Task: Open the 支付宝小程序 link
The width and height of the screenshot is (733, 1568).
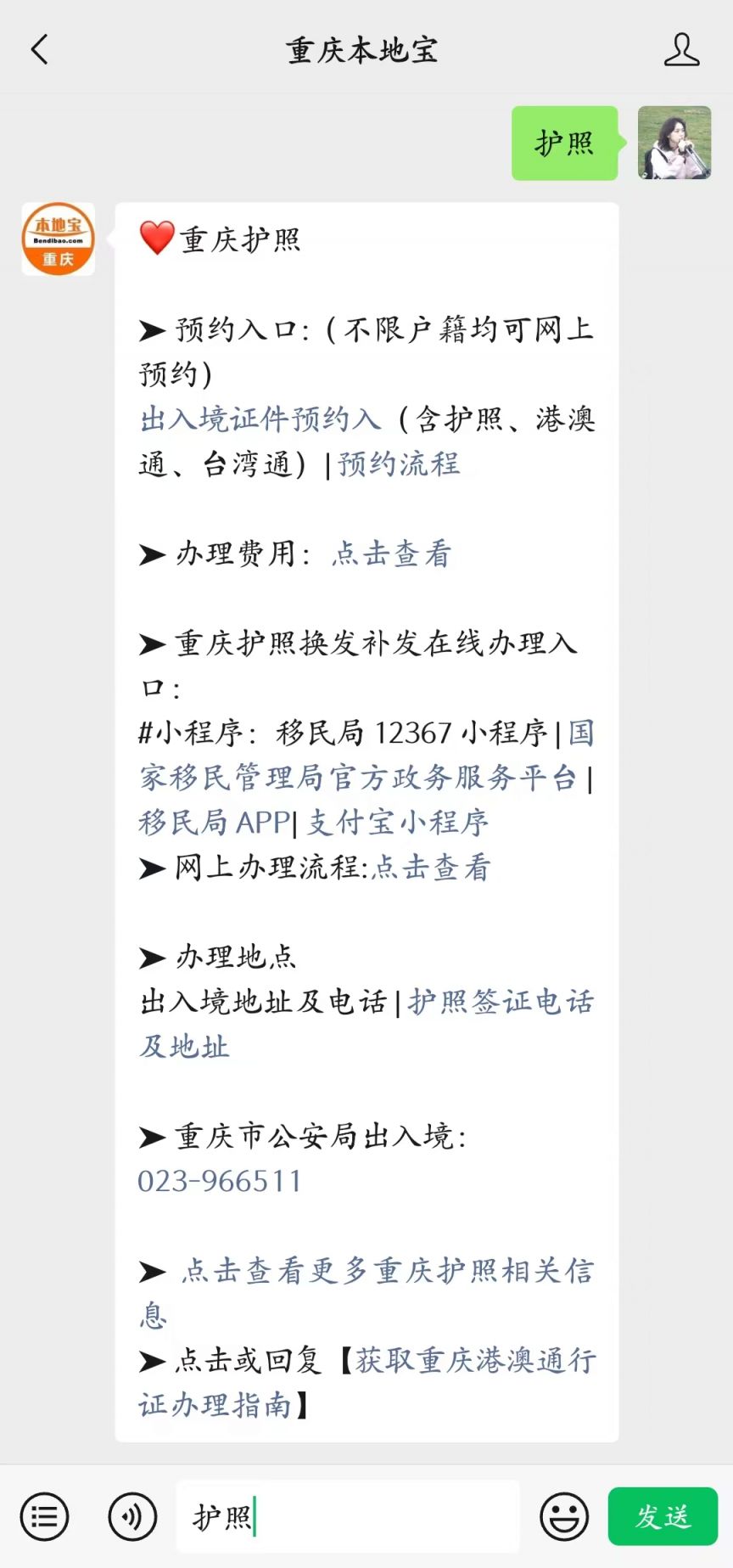Action: point(397,823)
